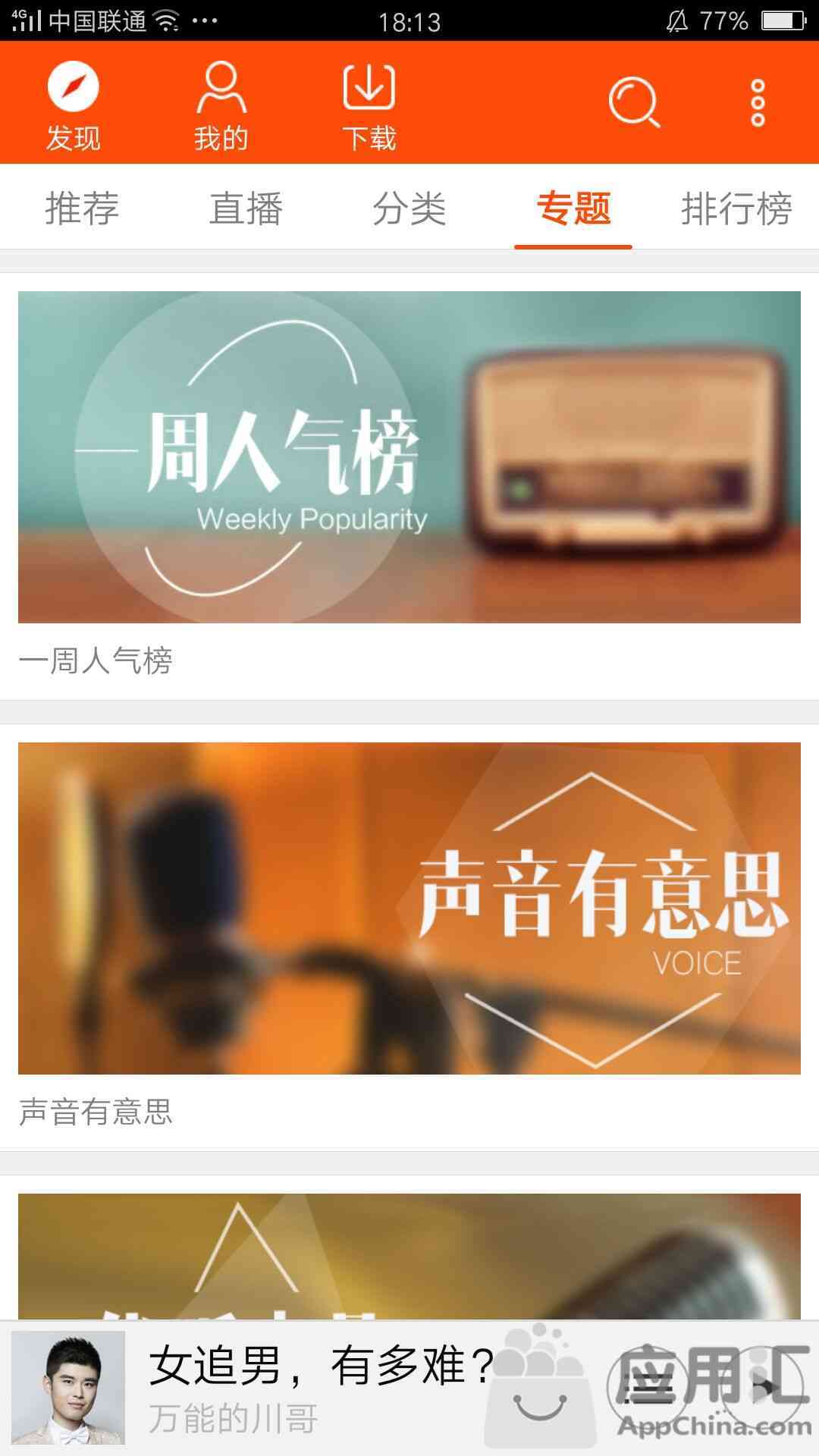Screen dimensions: 819x1456
Task: Go to the 我的 section
Action: [x=221, y=106]
